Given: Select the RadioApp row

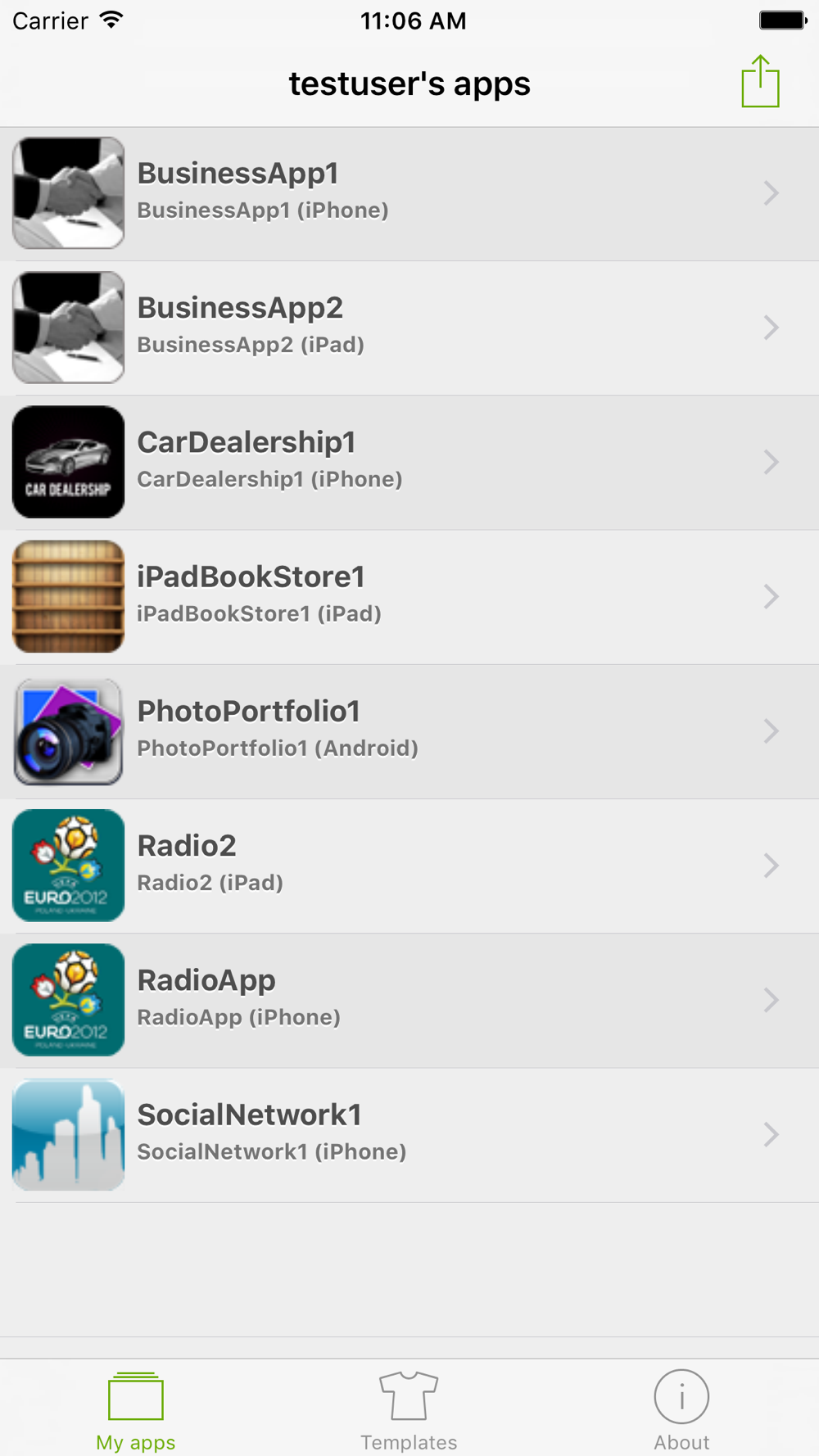Looking at the screenshot, I should click(x=409, y=1001).
